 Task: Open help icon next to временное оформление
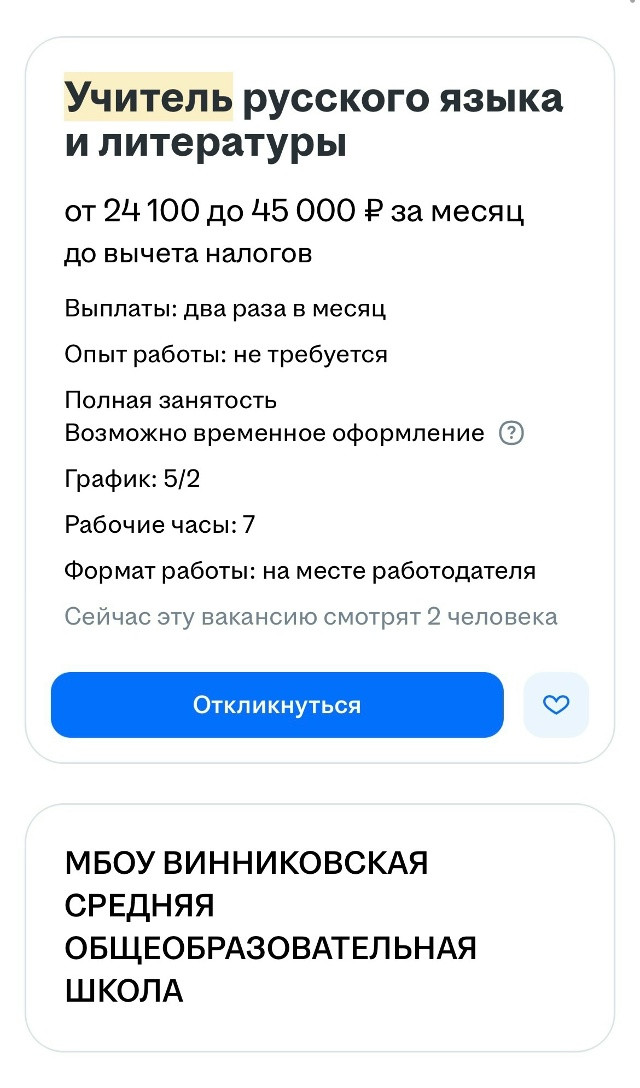point(512,434)
